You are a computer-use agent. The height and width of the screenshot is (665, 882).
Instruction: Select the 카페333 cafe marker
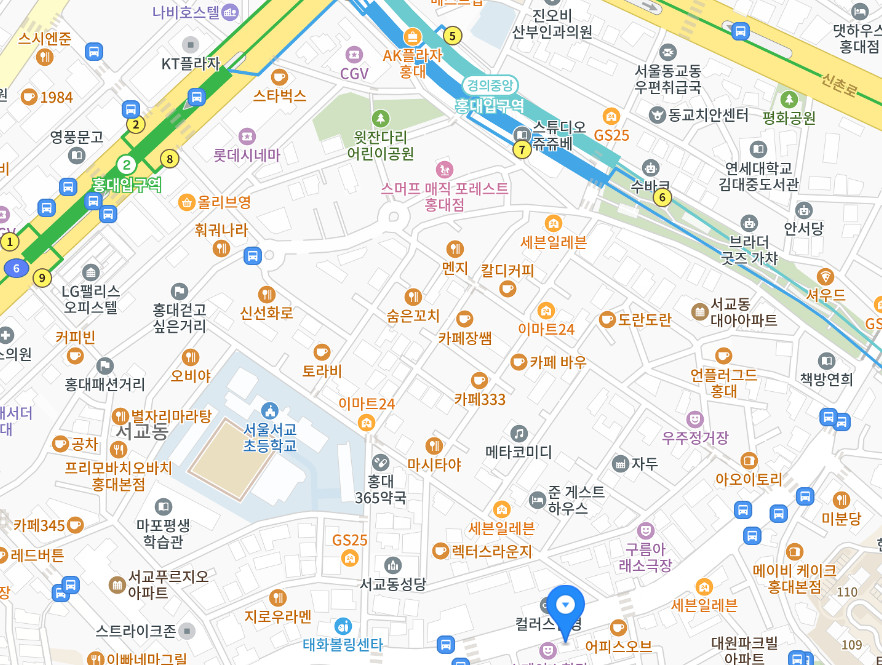(479, 380)
